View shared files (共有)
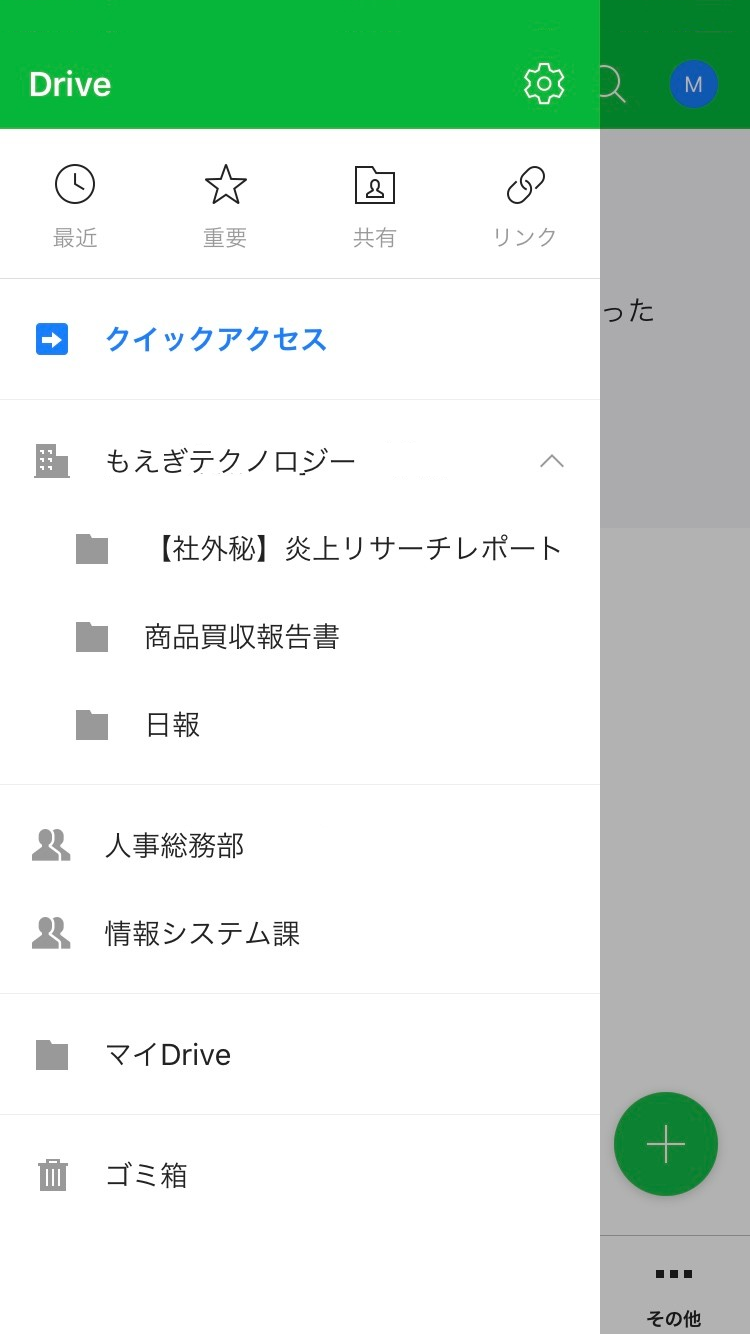Viewport: 750px width, 1334px height. coord(375,206)
